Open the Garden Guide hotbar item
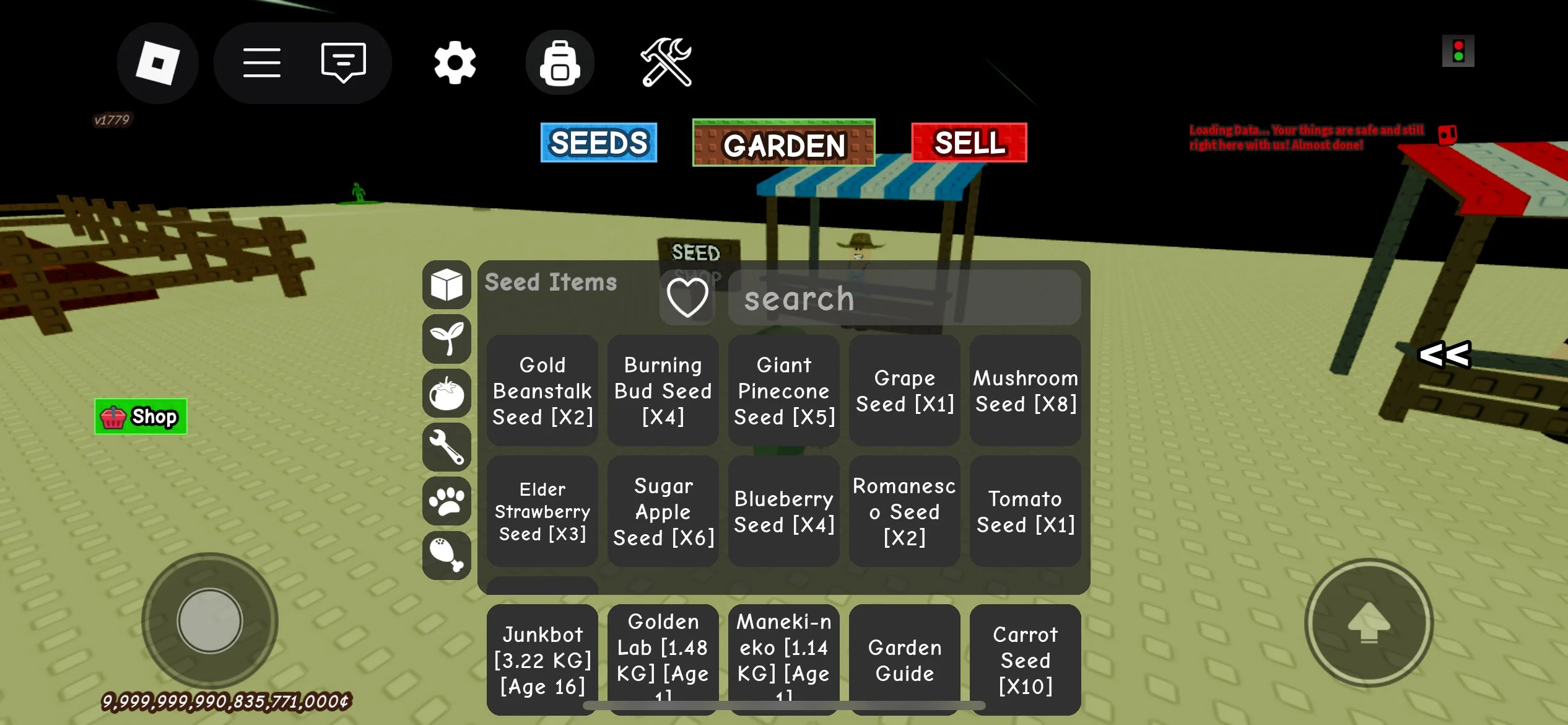Image resolution: width=1568 pixels, height=725 pixels. click(x=904, y=659)
